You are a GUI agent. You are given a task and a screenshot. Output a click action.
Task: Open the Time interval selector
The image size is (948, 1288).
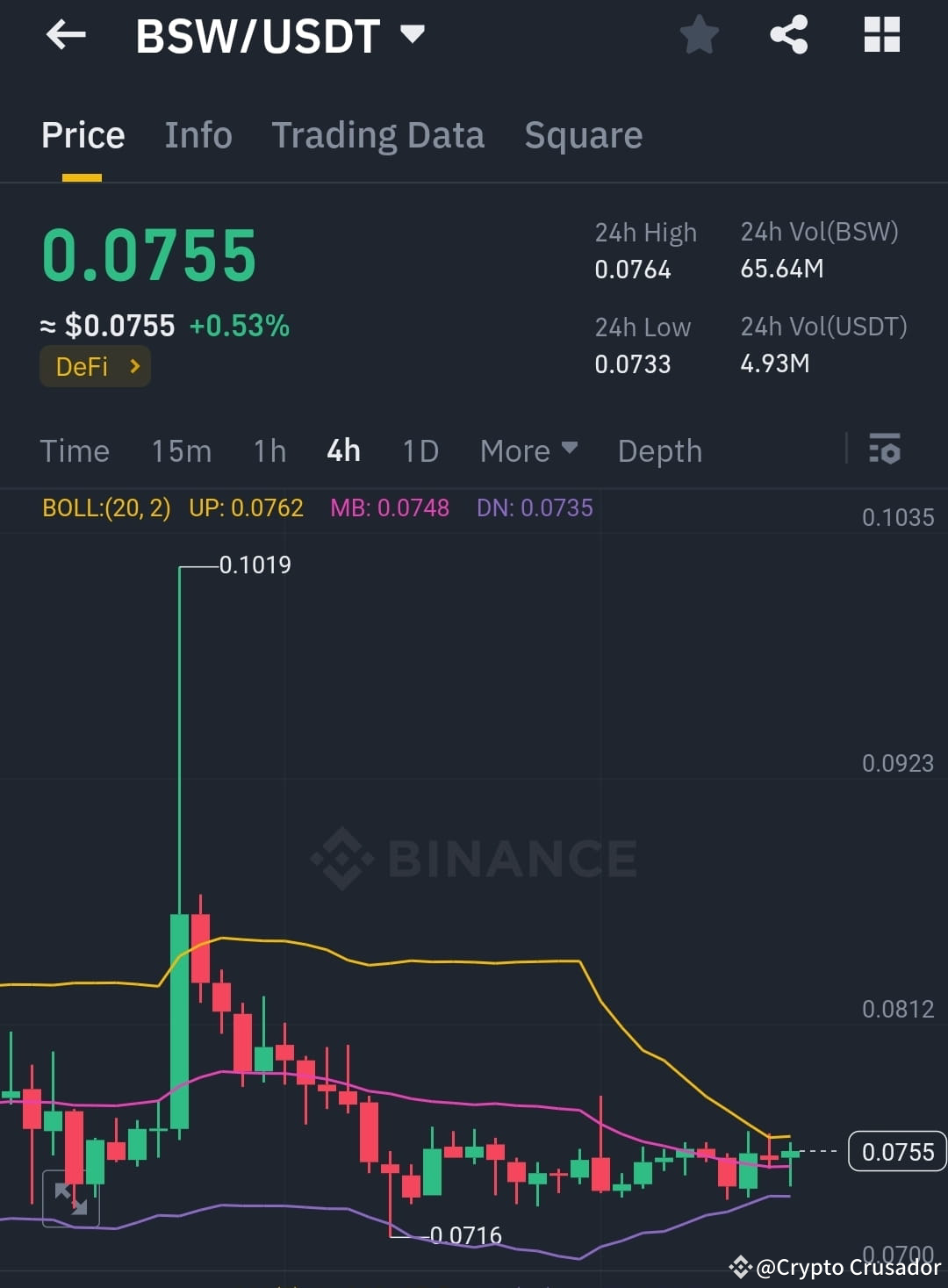click(x=75, y=450)
